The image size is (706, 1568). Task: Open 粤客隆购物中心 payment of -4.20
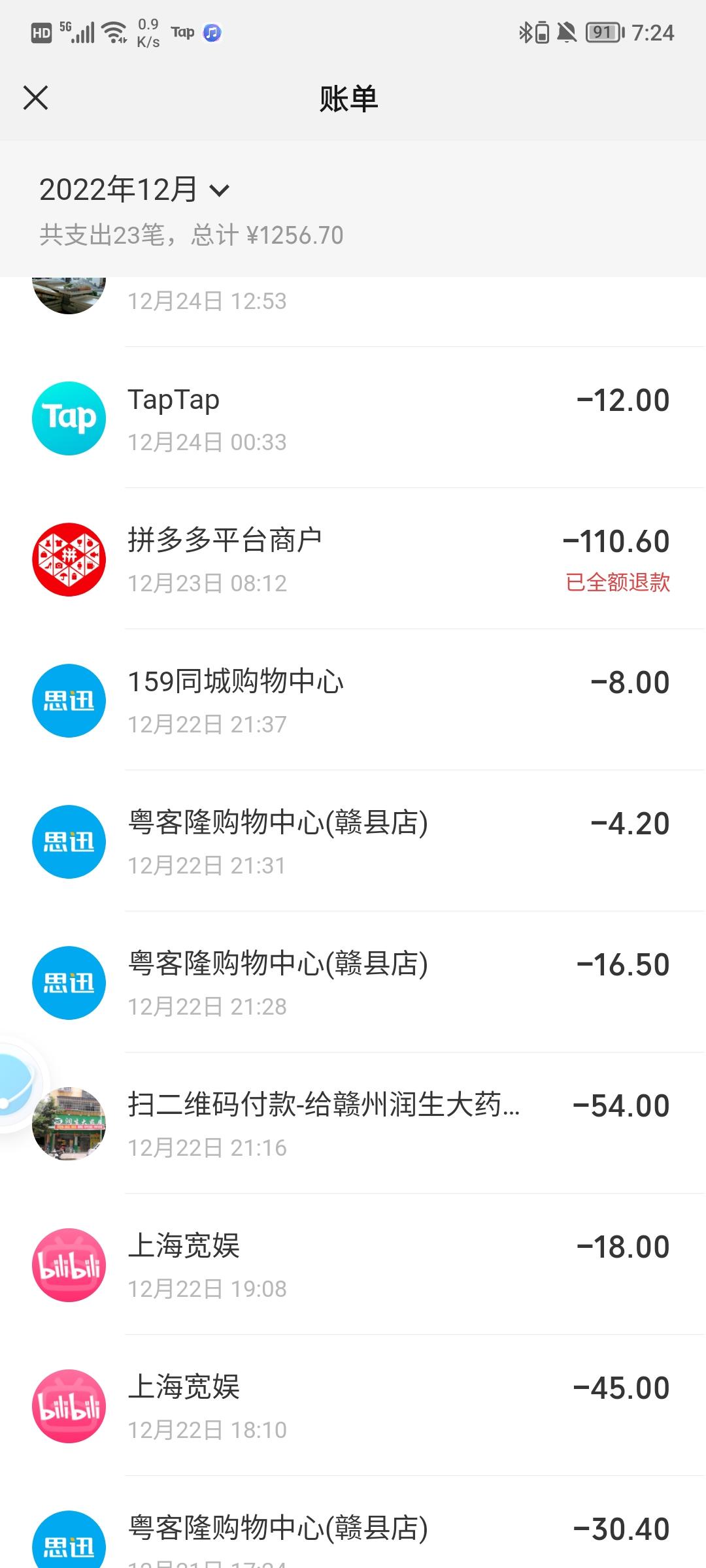point(353,841)
